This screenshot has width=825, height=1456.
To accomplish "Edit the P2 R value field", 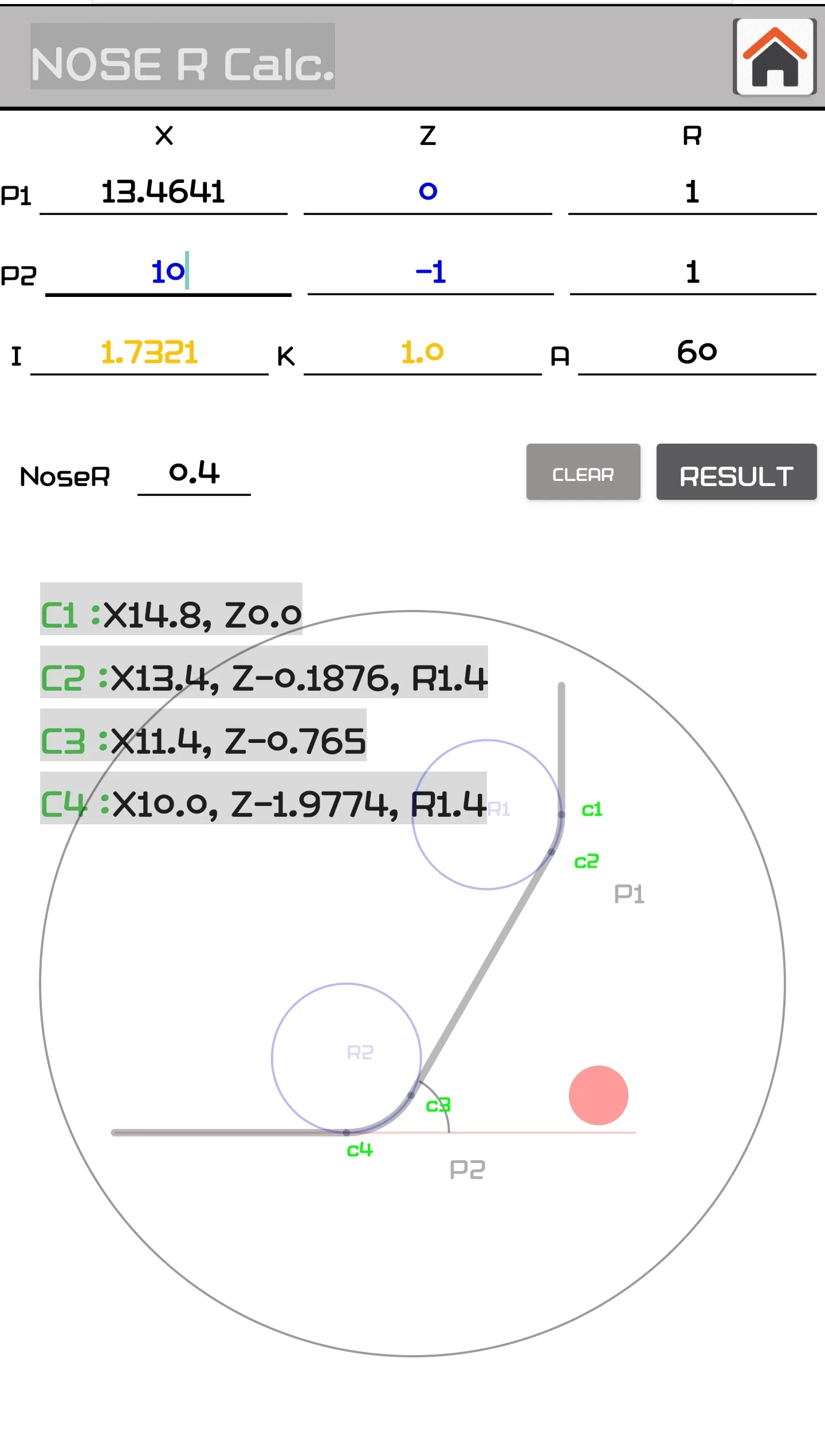I will click(x=692, y=272).
